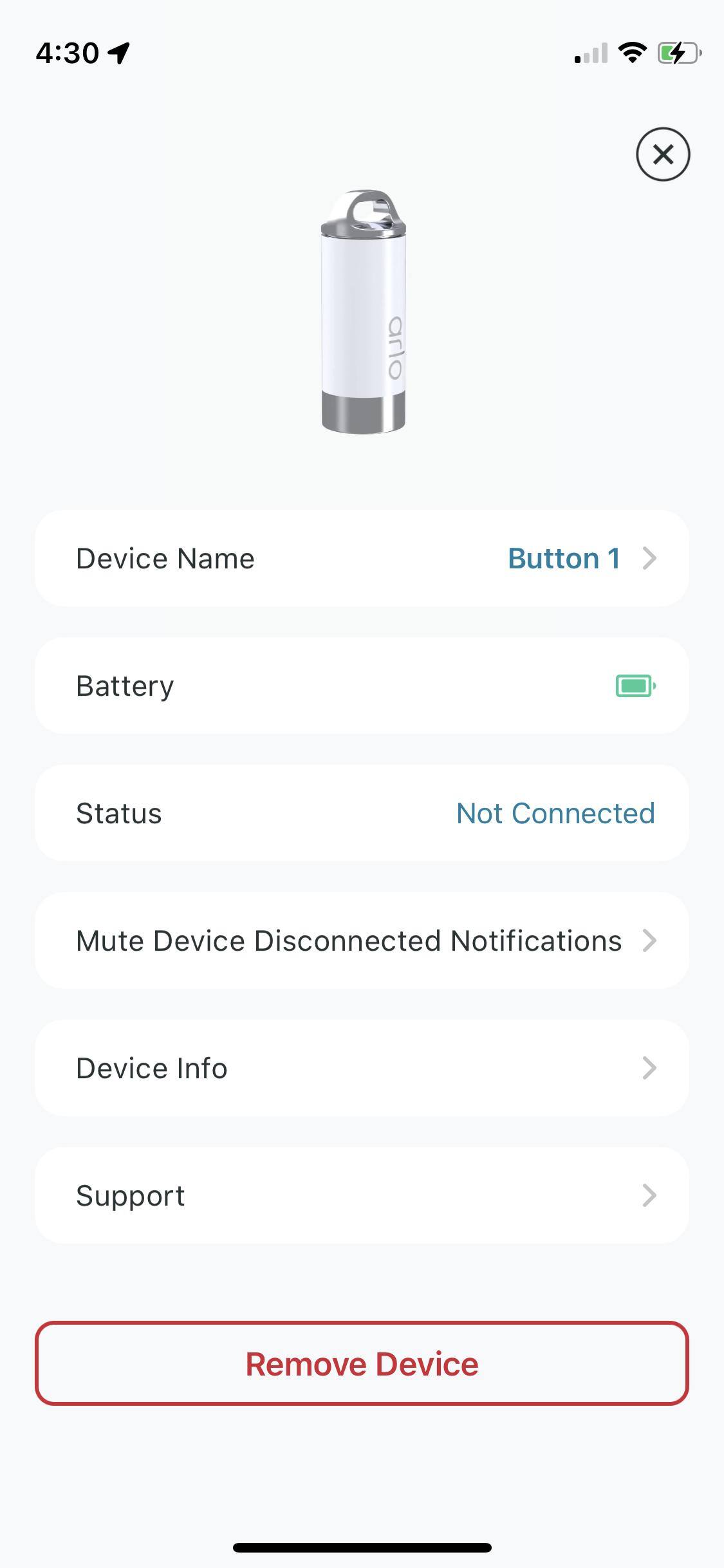Open the Device Info menu entry
This screenshot has width=724, height=1568.
click(362, 1068)
